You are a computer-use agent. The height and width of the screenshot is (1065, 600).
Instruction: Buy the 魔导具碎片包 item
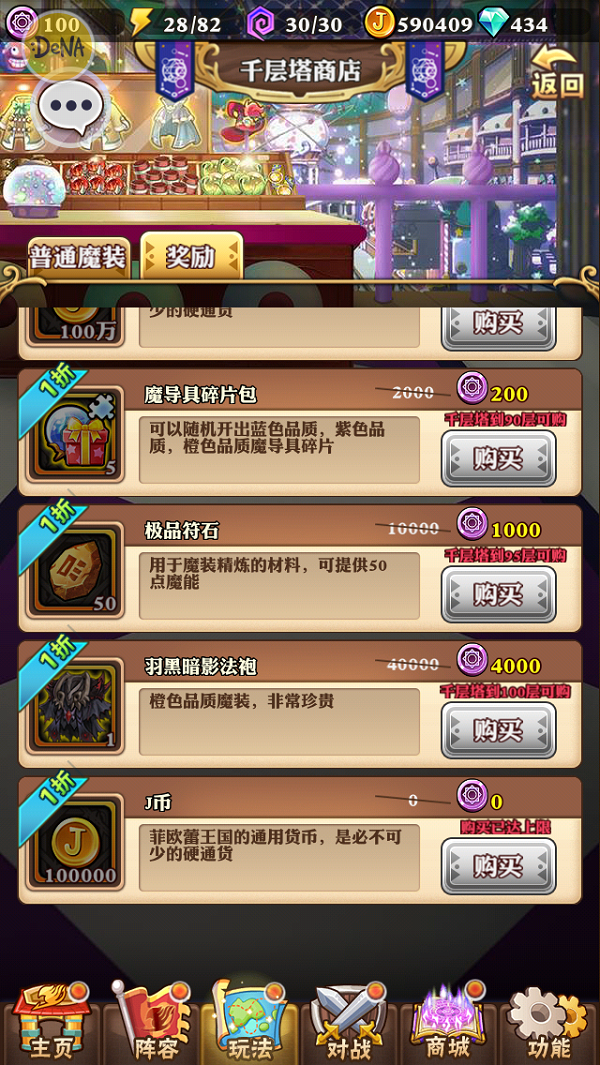[x=498, y=458]
